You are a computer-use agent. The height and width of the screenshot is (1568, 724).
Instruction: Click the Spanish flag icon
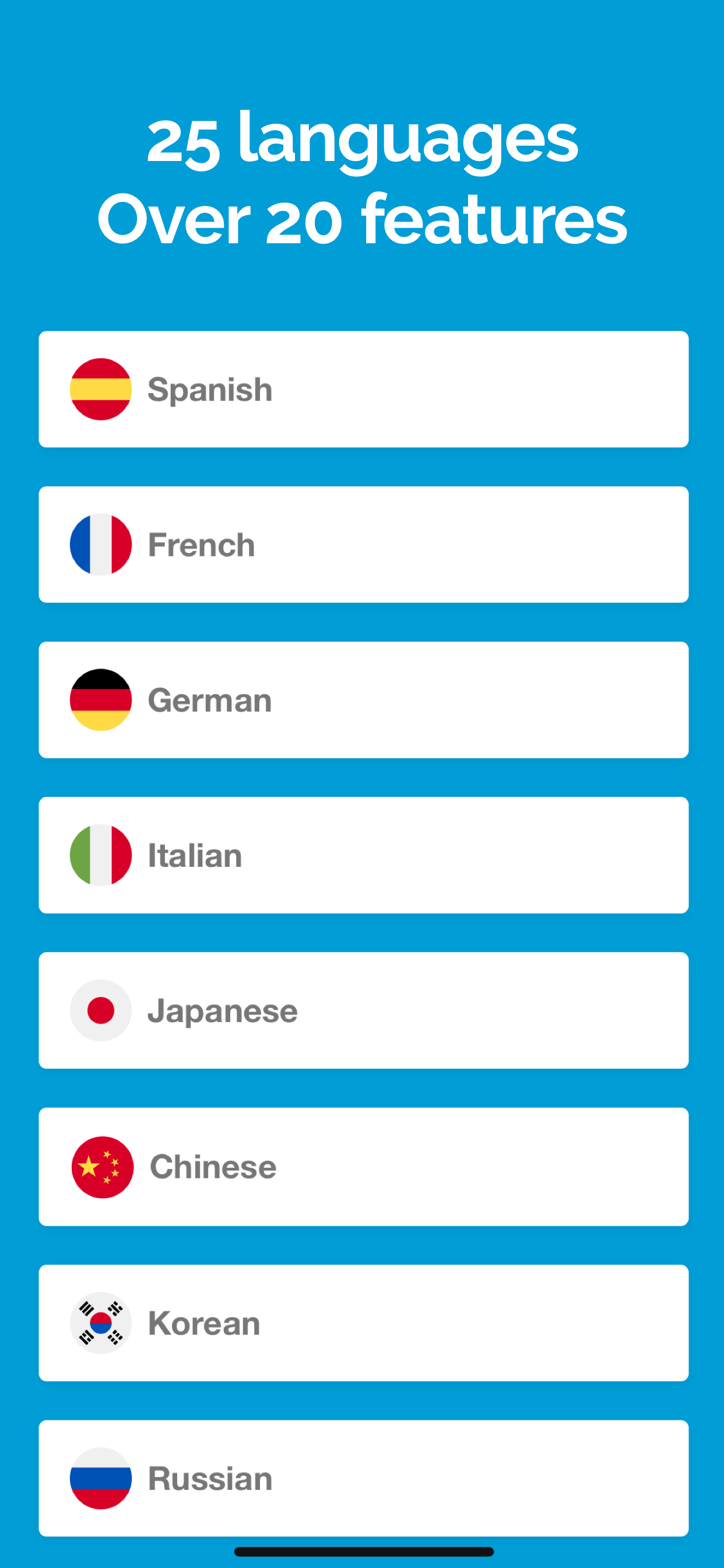(101, 390)
